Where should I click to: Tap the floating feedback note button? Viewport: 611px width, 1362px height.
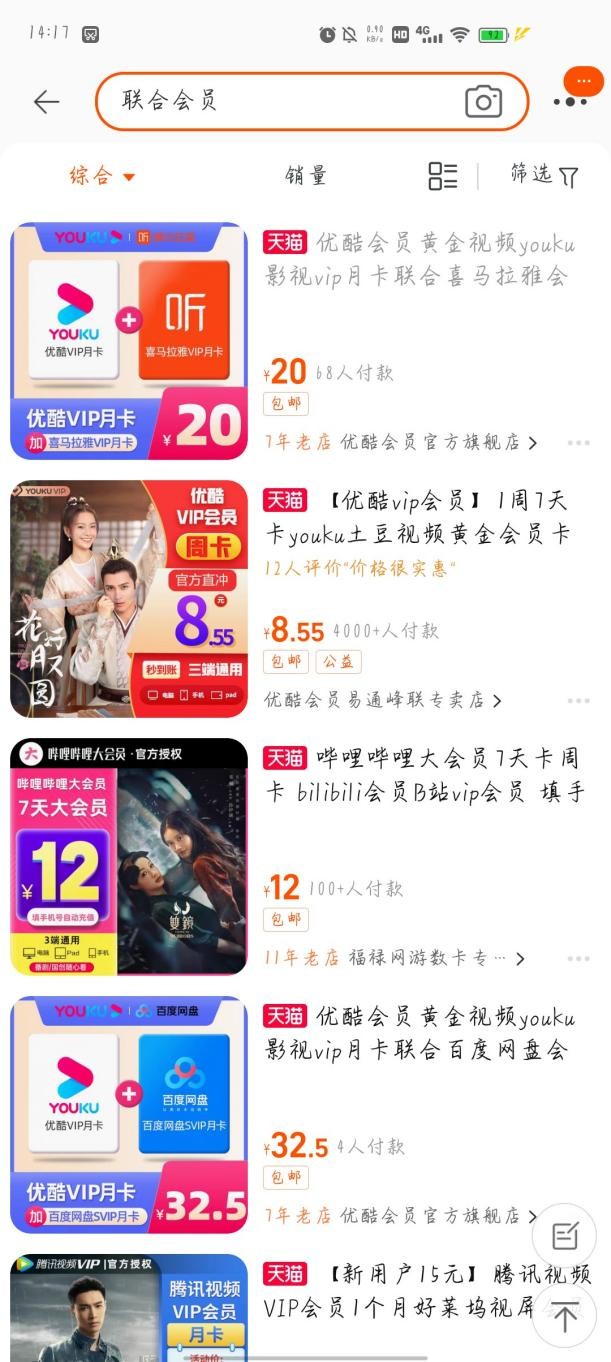click(565, 1236)
